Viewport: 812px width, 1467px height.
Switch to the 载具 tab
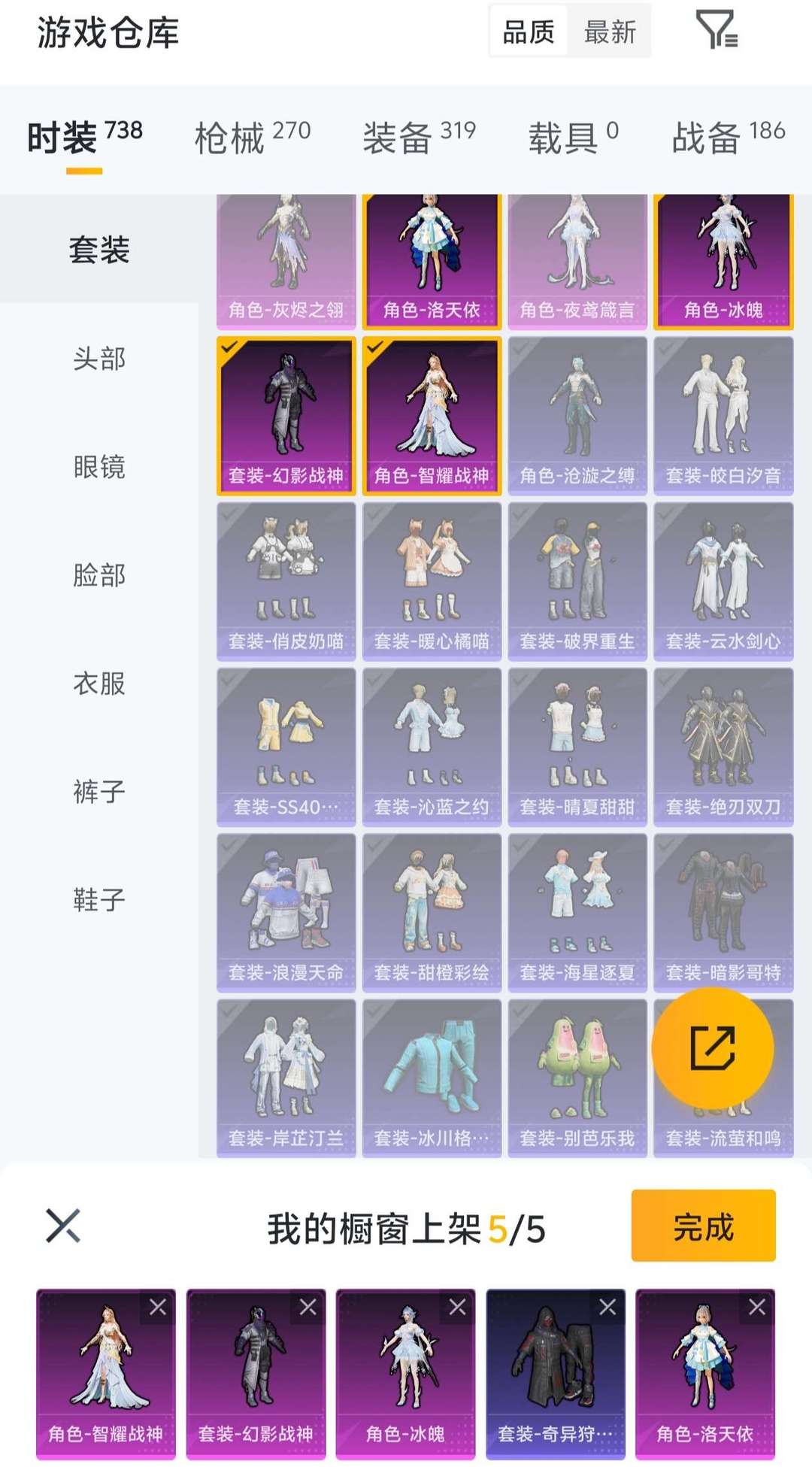pyautogui.click(x=574, y=138)
